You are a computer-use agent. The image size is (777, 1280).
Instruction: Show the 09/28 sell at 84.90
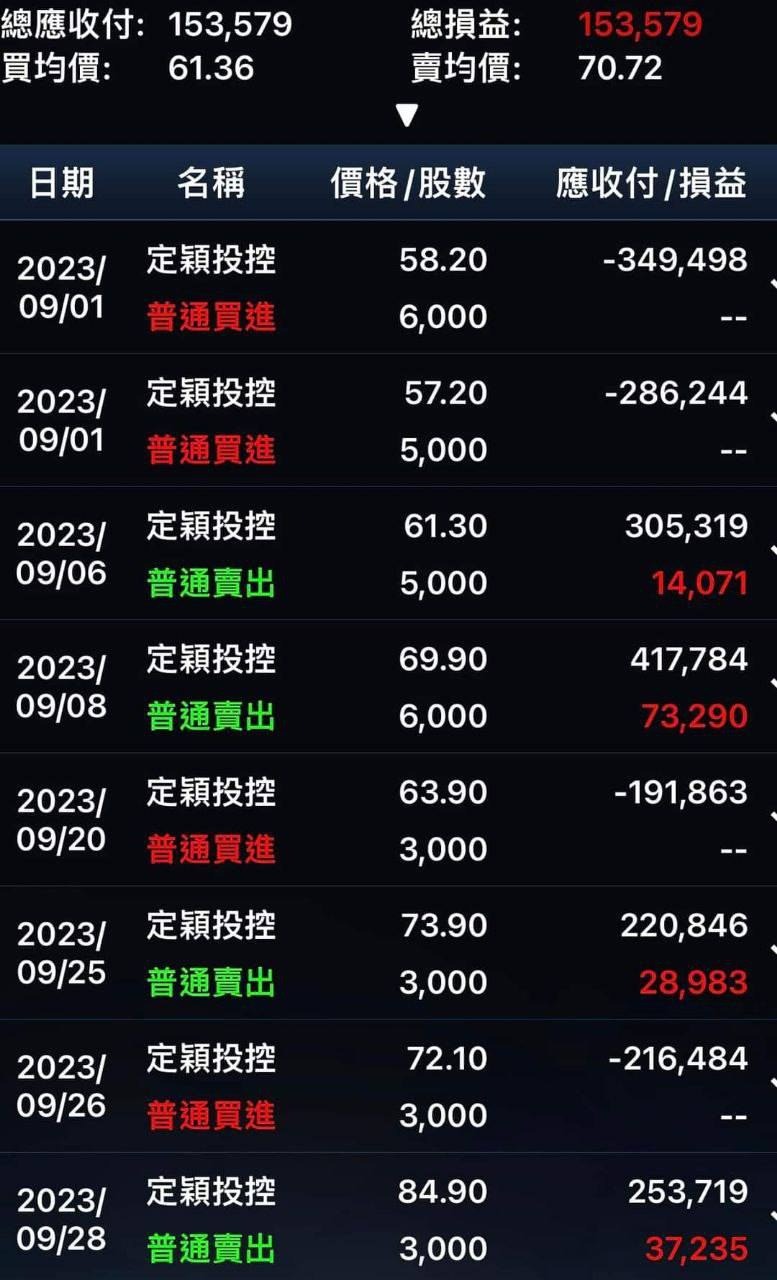(x=388, y=1219)
